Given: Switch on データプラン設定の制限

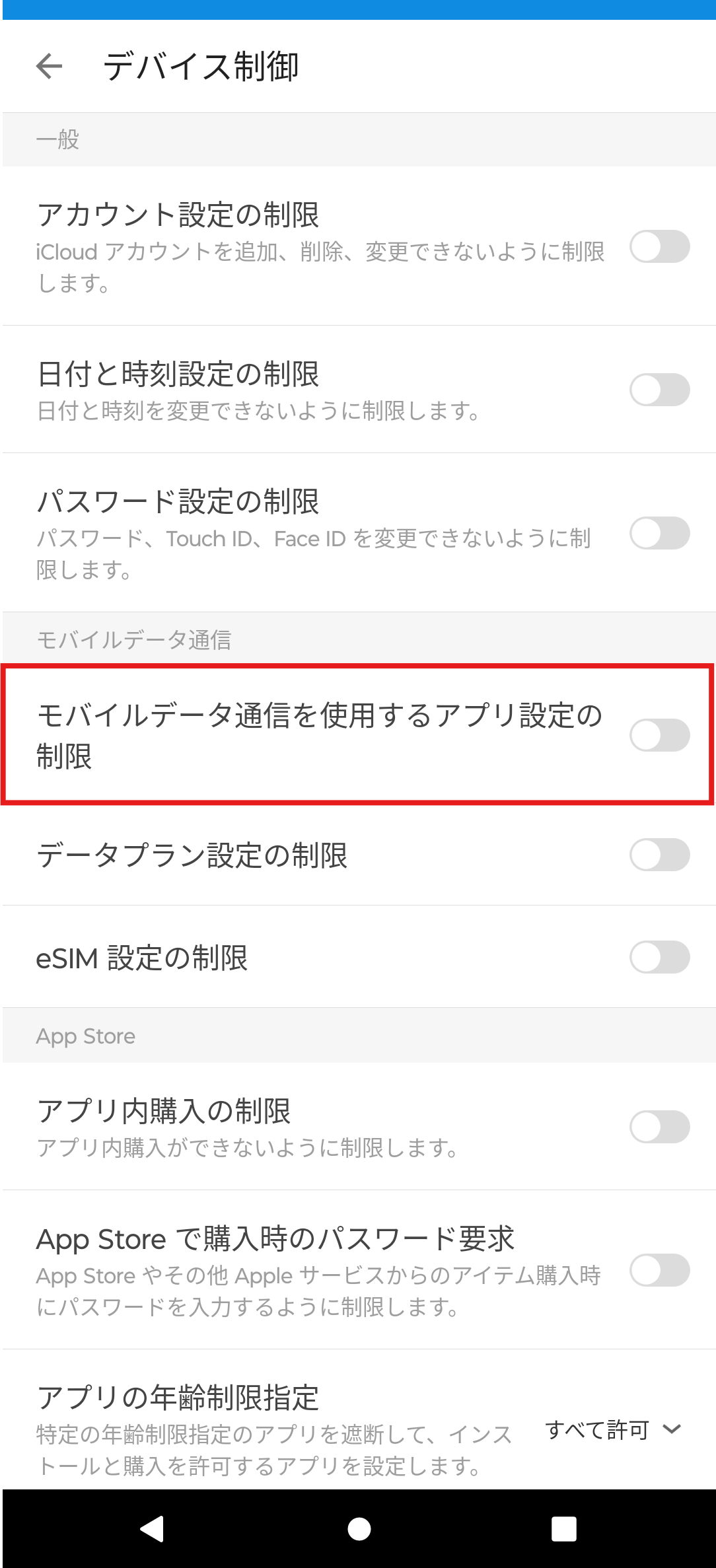Looking at the screenshot, I should point(659,855).
